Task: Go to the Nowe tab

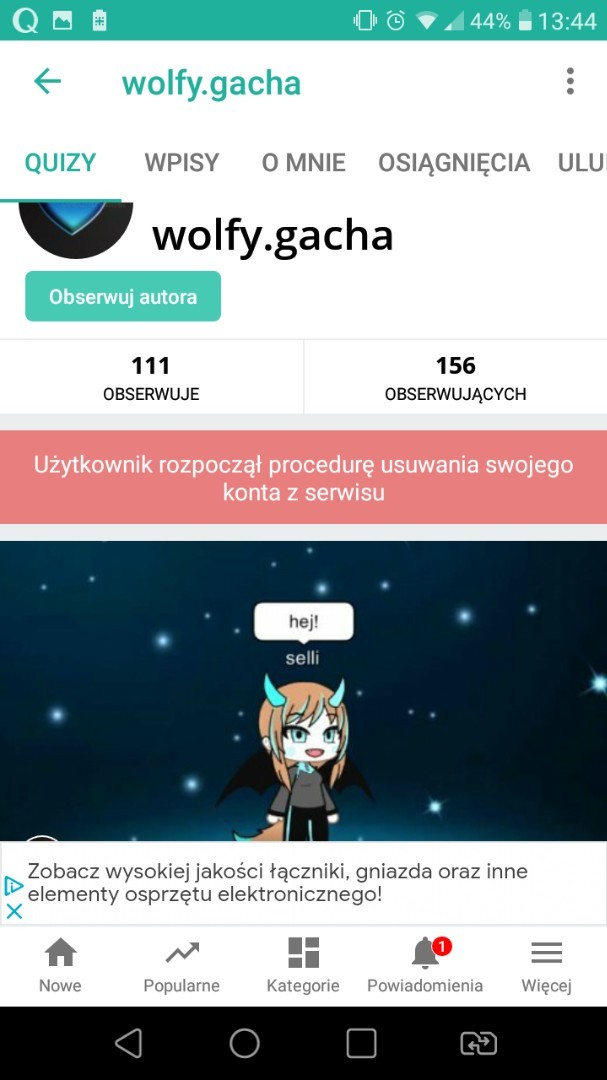Action: tap(61, 966)
